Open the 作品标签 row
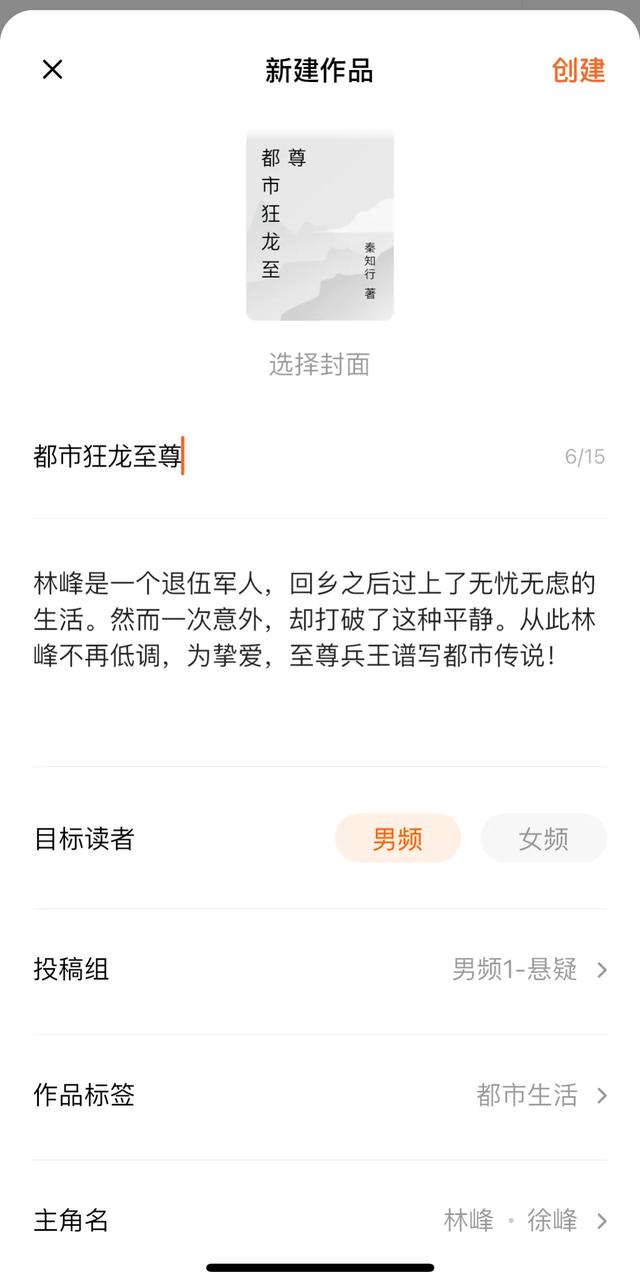 (320, 1095)
